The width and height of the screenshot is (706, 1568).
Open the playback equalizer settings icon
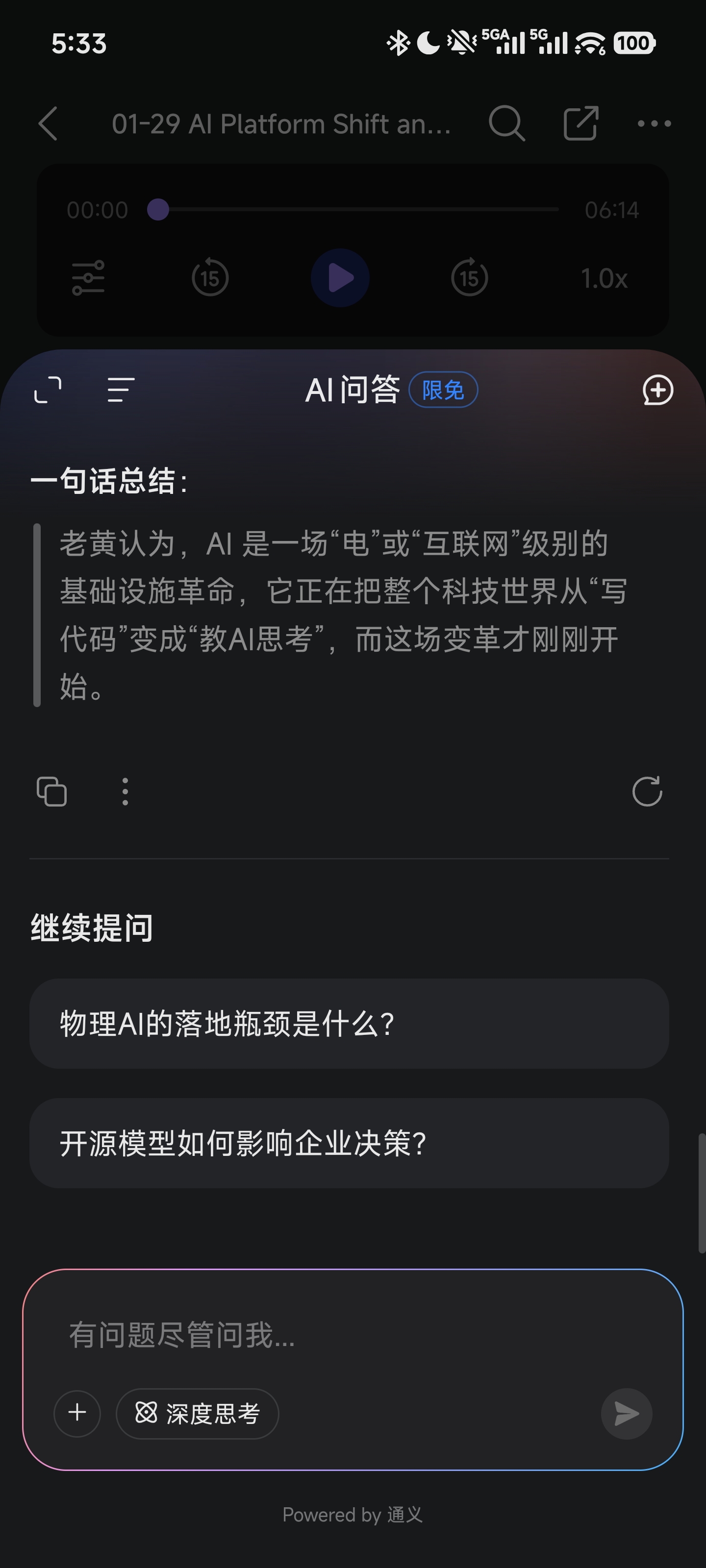88,277
